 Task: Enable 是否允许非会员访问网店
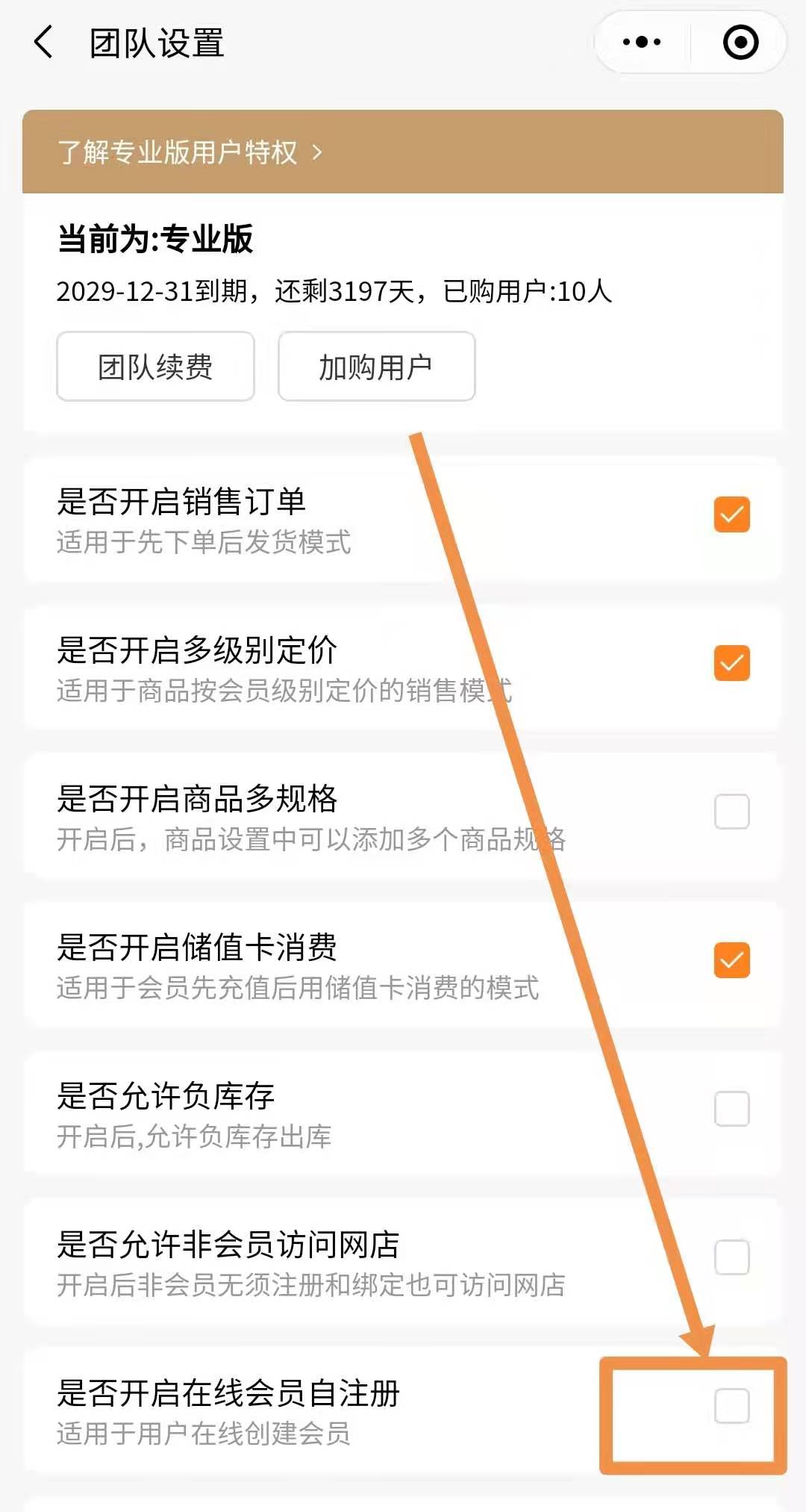pyautogui.click(x=731, y=1257)
